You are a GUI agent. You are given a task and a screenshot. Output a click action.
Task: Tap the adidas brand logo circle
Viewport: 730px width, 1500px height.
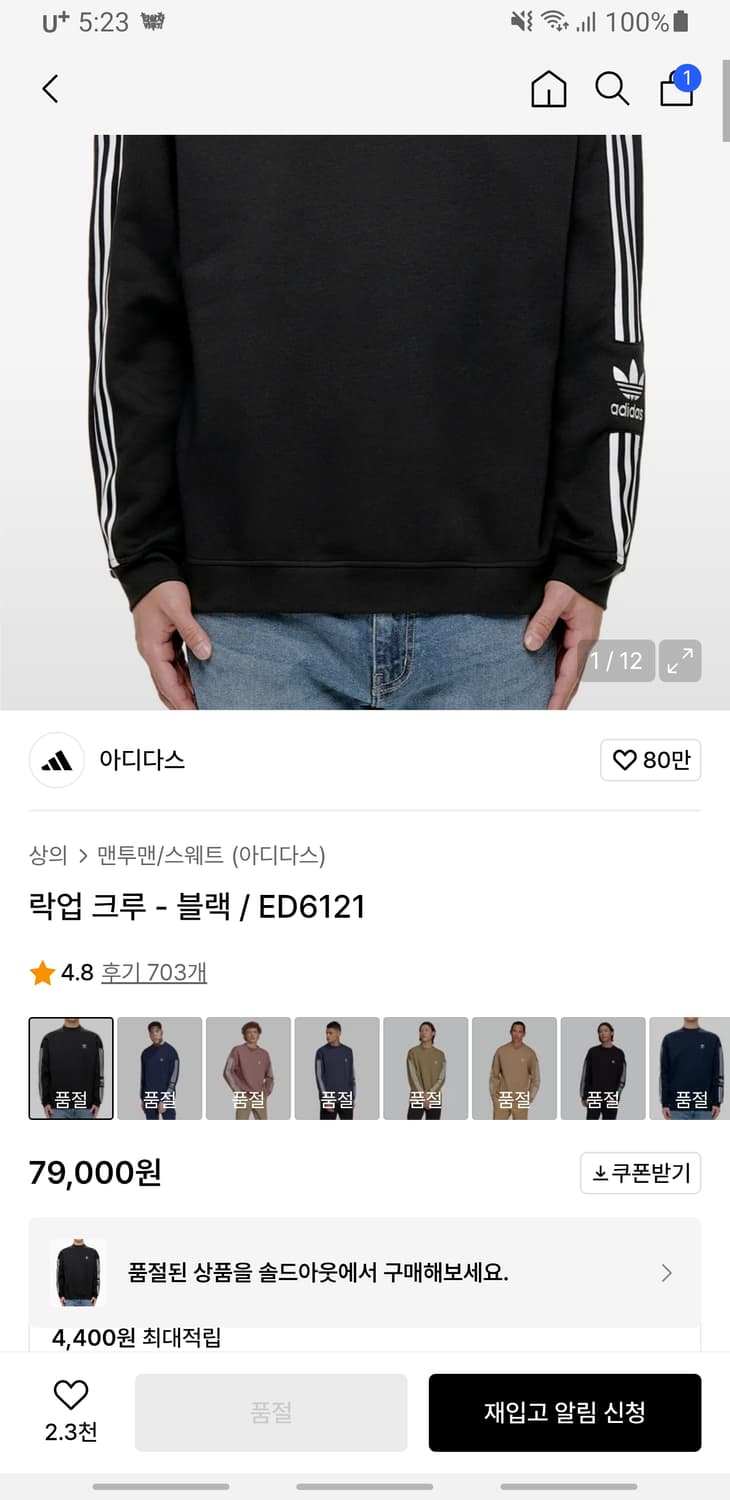click(x=56, y=761)
